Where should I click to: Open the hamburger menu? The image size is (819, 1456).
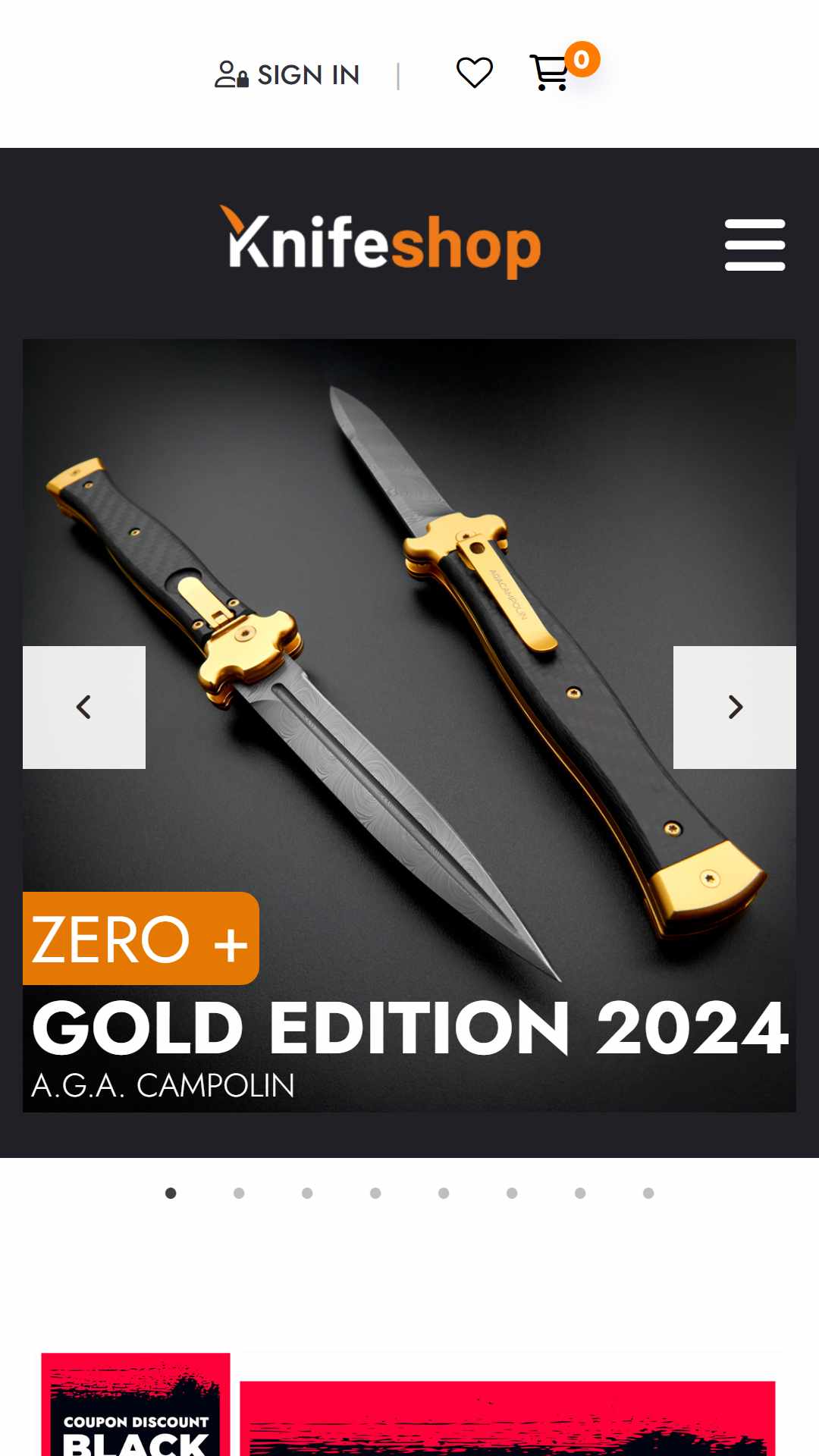click(x=755, y=245)
